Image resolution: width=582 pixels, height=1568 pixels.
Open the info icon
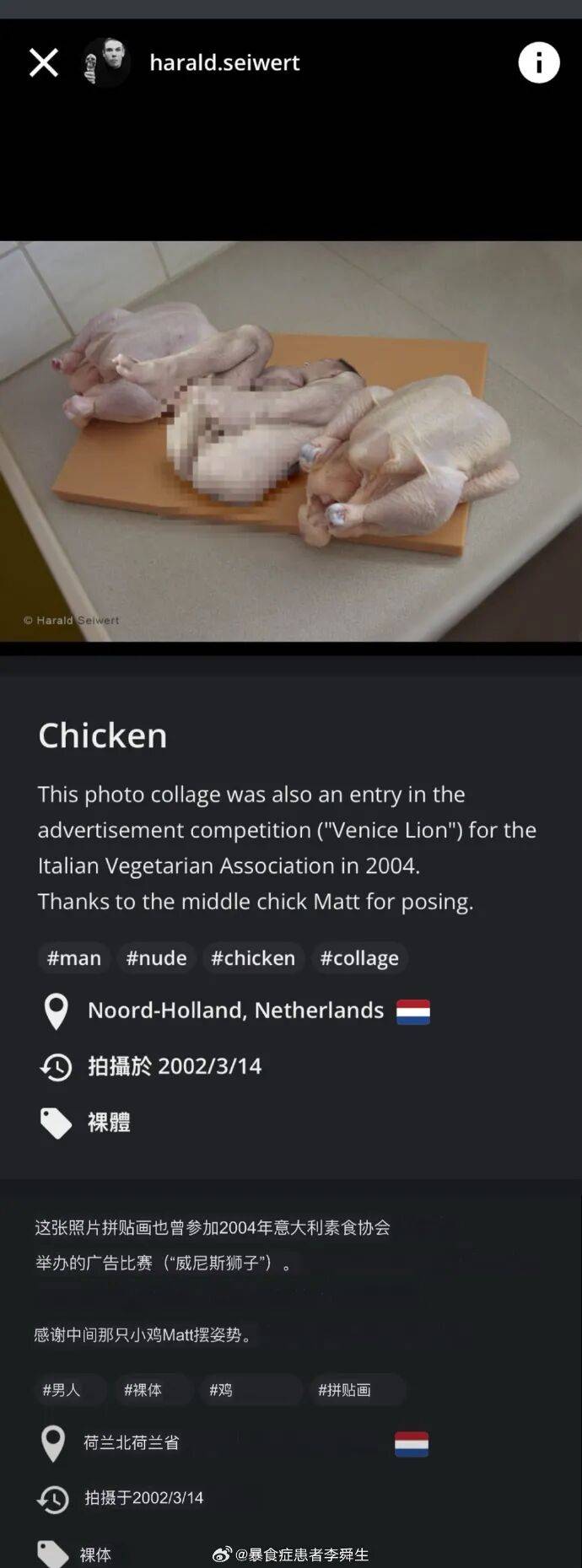tap(538, 62)
